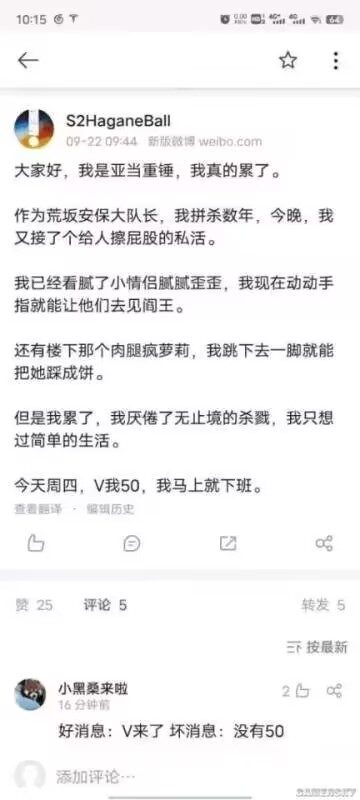Open the three-dot overflow menu
The height and width of the screenshot is (800, 360).
[x=336, y=60]
